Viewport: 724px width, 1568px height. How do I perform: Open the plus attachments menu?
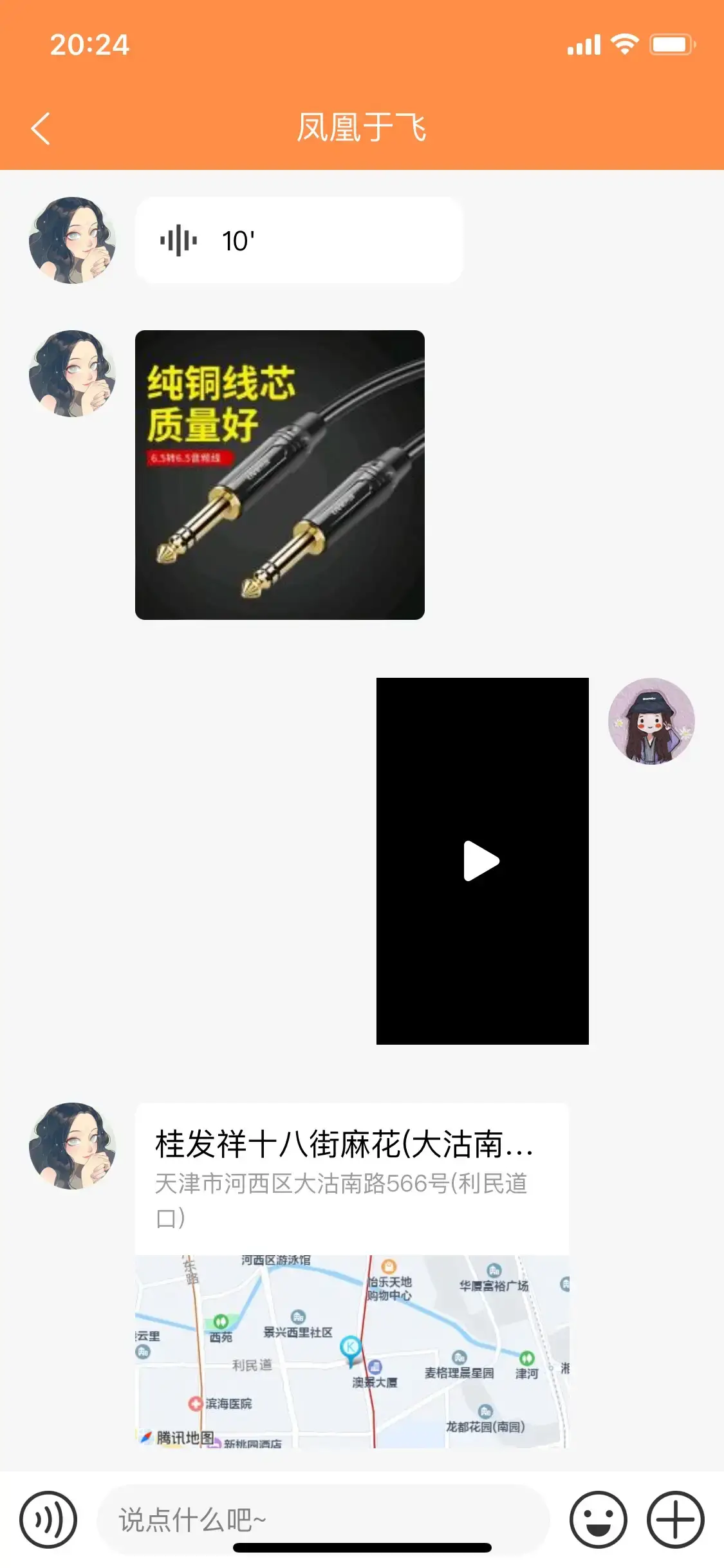pyautogui.click(x=675, y=1520)
